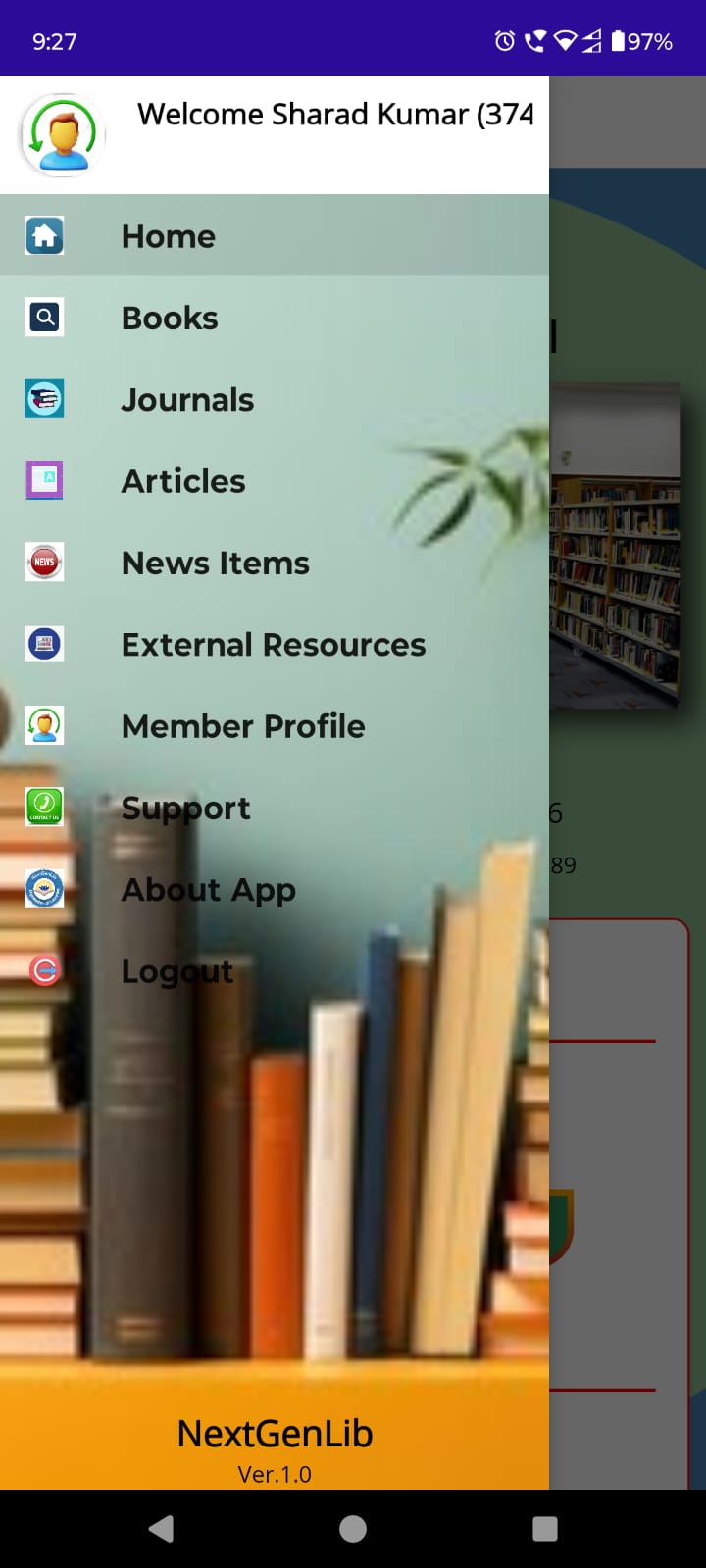The height and width of the screenshot is (1568, 706).
Task: Show About App info
Action: coord(208,890)
